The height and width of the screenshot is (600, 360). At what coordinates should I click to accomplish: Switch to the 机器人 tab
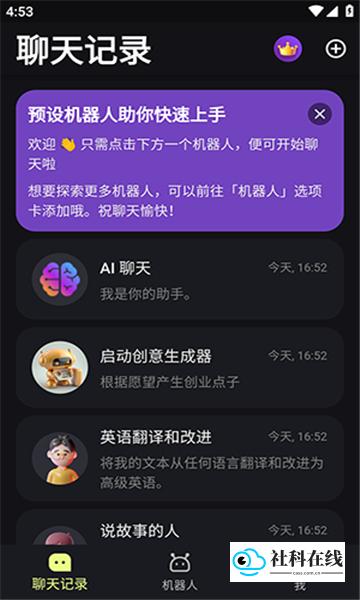(179, 572)
